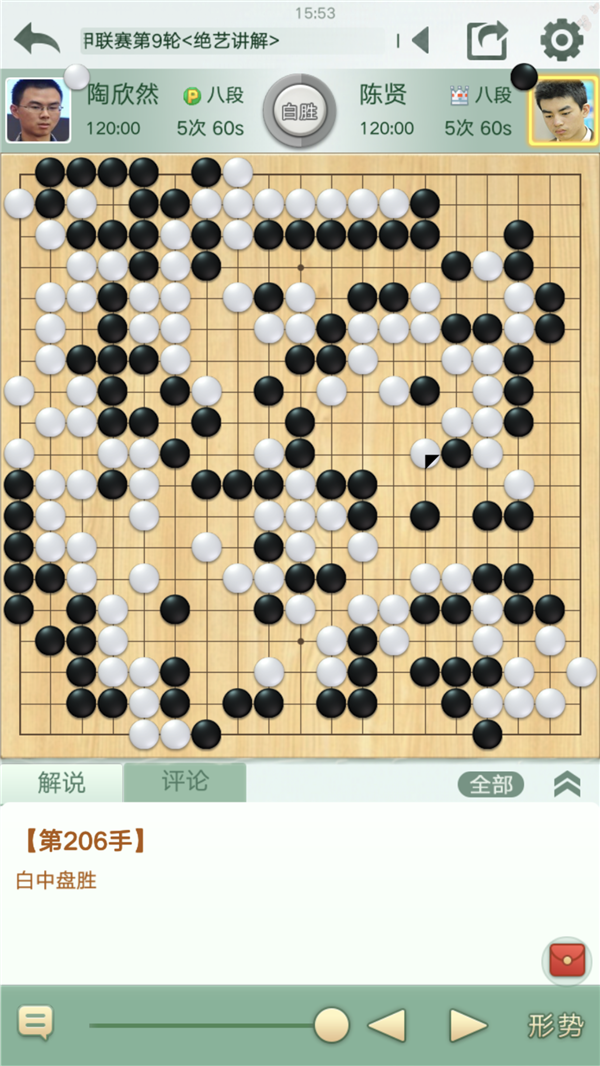Viewport: 600px width, 1066px height.
Task: Switch to the 解说 tab
Action: click(x=62, y=783)
